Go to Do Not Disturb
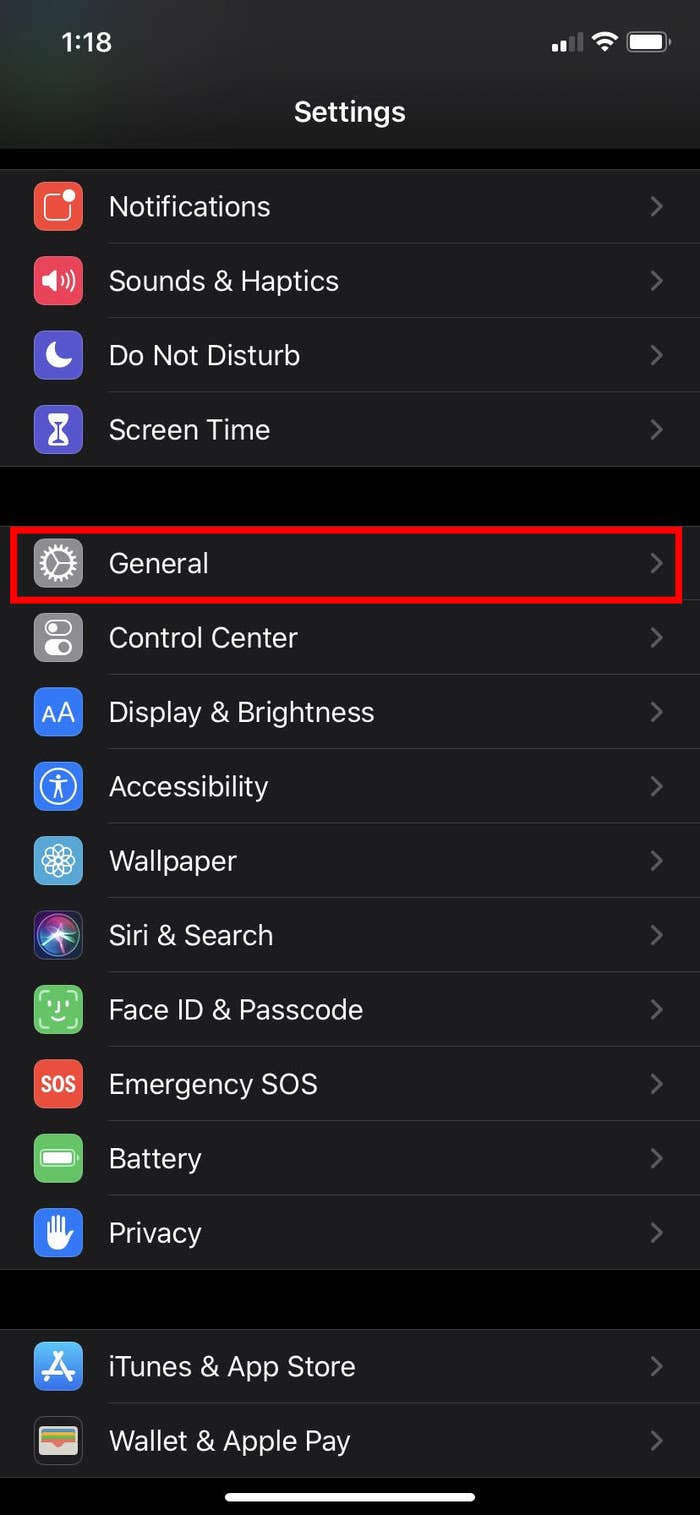Screen dimensions: 700x1515 click(350, 355)
